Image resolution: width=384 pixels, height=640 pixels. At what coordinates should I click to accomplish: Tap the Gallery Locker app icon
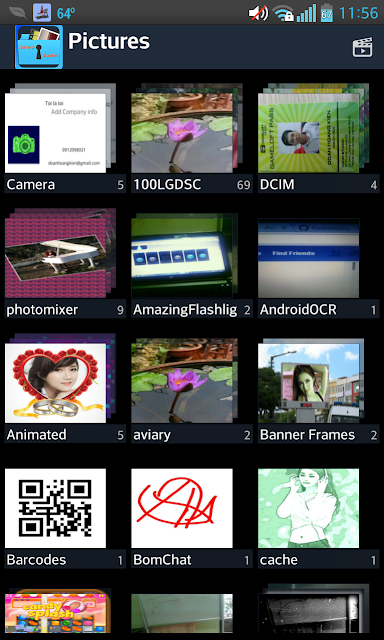39,47
